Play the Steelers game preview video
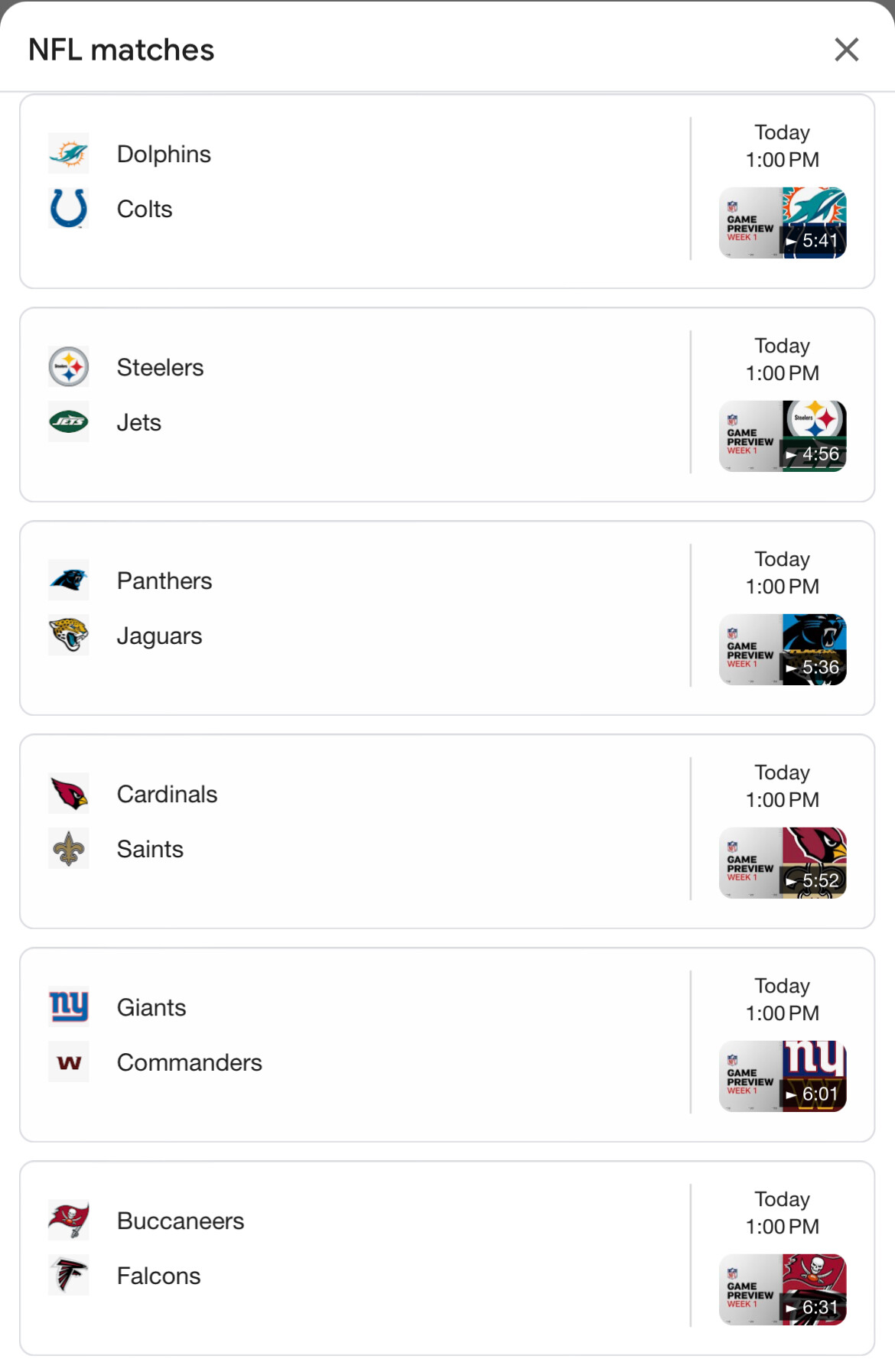This screenshot has height=1372, width=895. [x=783, y=436]
